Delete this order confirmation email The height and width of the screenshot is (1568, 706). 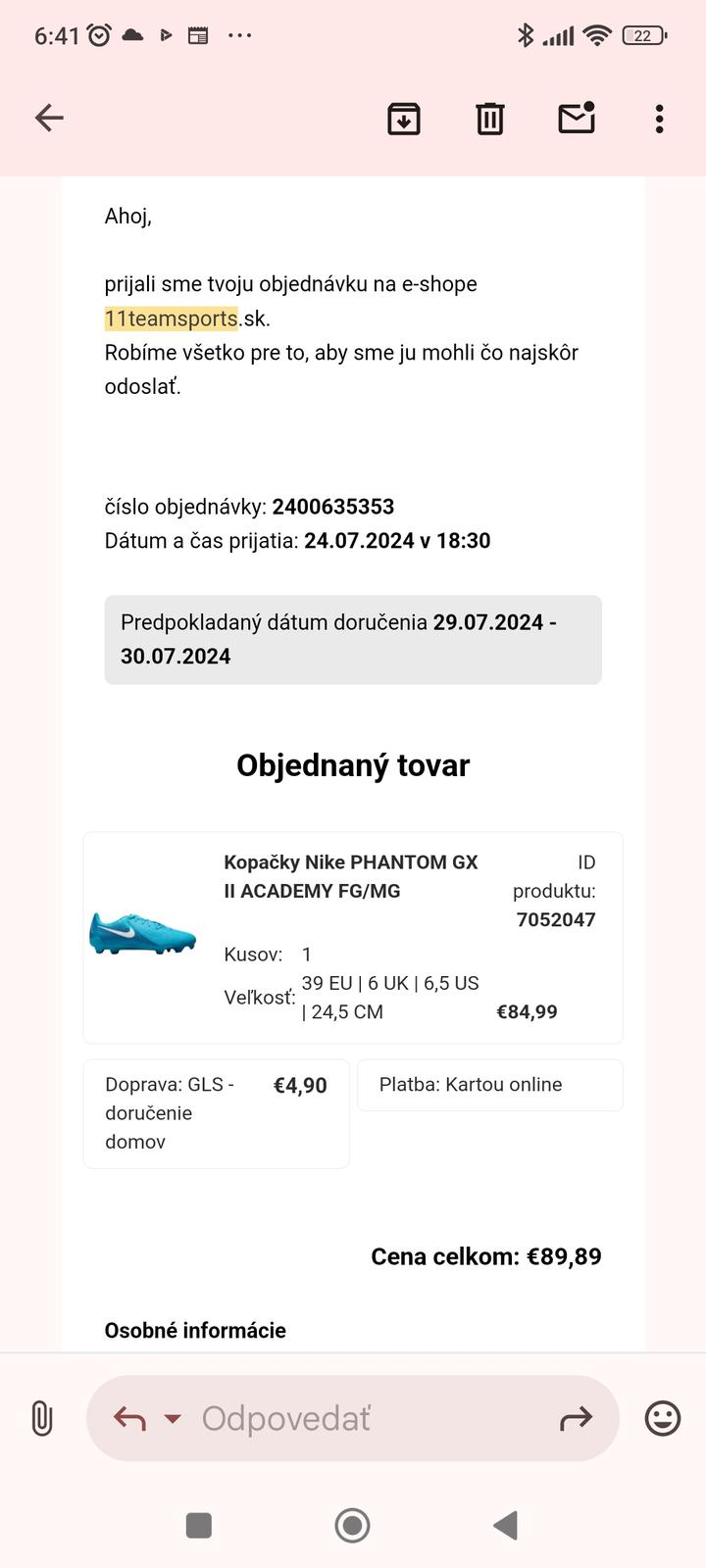pyautogui.click(x=490, y=119)
